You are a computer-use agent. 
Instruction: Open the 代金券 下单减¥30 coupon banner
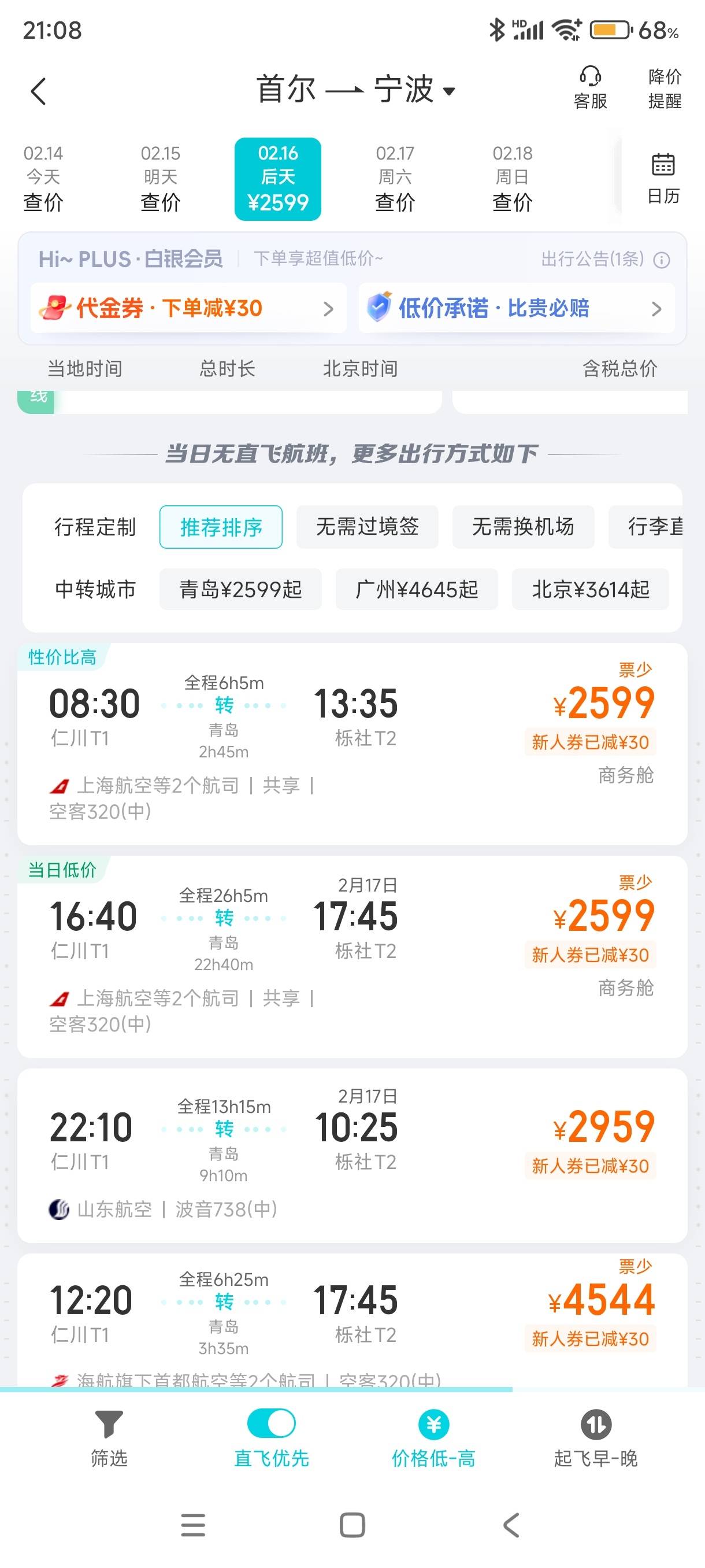coord(188,308)
